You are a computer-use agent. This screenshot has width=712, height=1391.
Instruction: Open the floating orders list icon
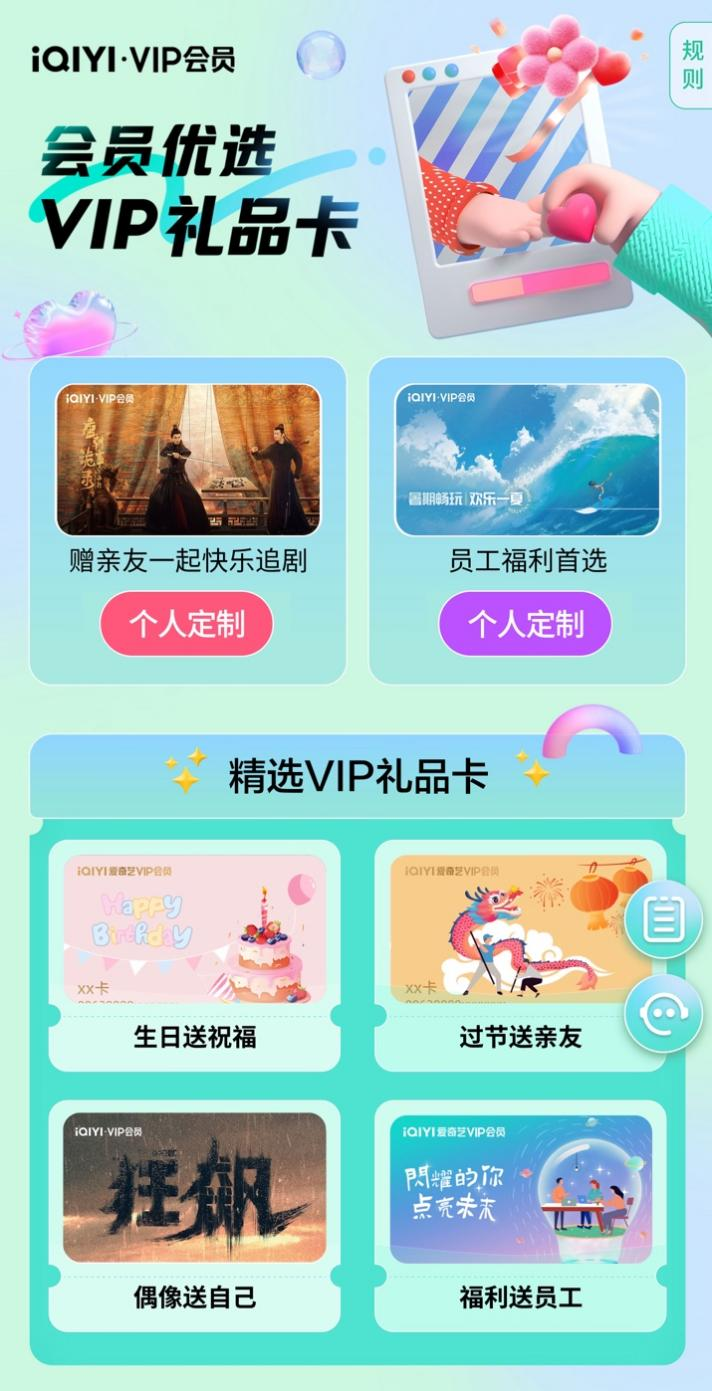663,920
